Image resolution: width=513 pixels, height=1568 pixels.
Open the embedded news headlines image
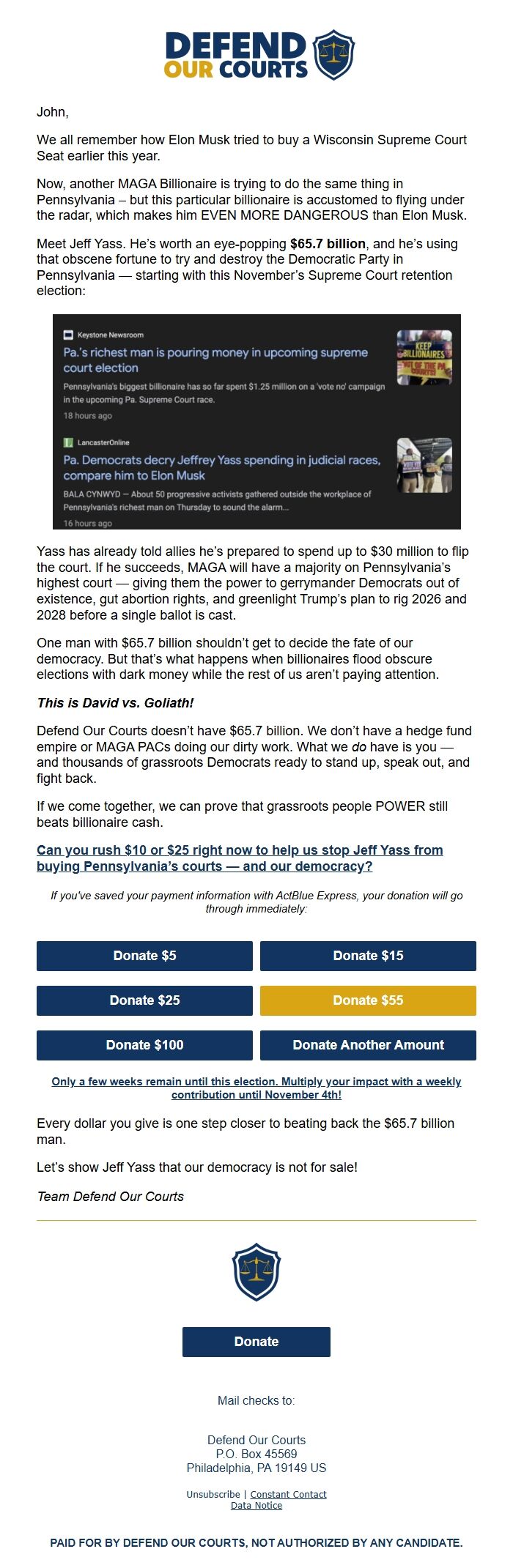click(x=256, y=422)
